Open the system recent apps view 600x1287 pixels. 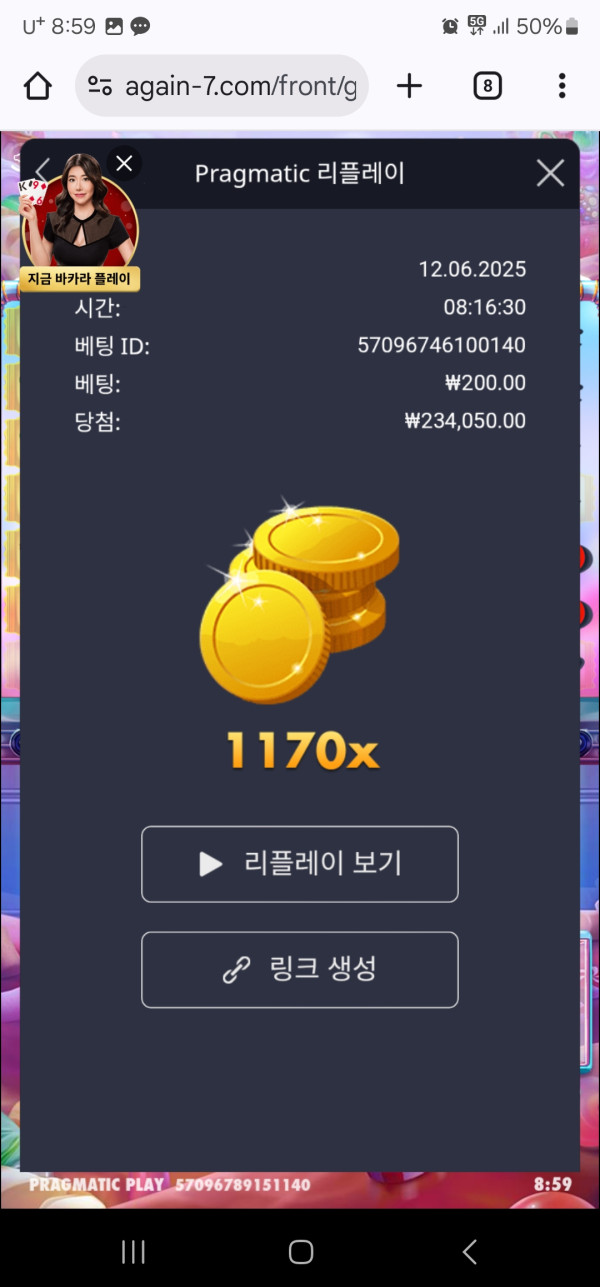pos(133,1251)
